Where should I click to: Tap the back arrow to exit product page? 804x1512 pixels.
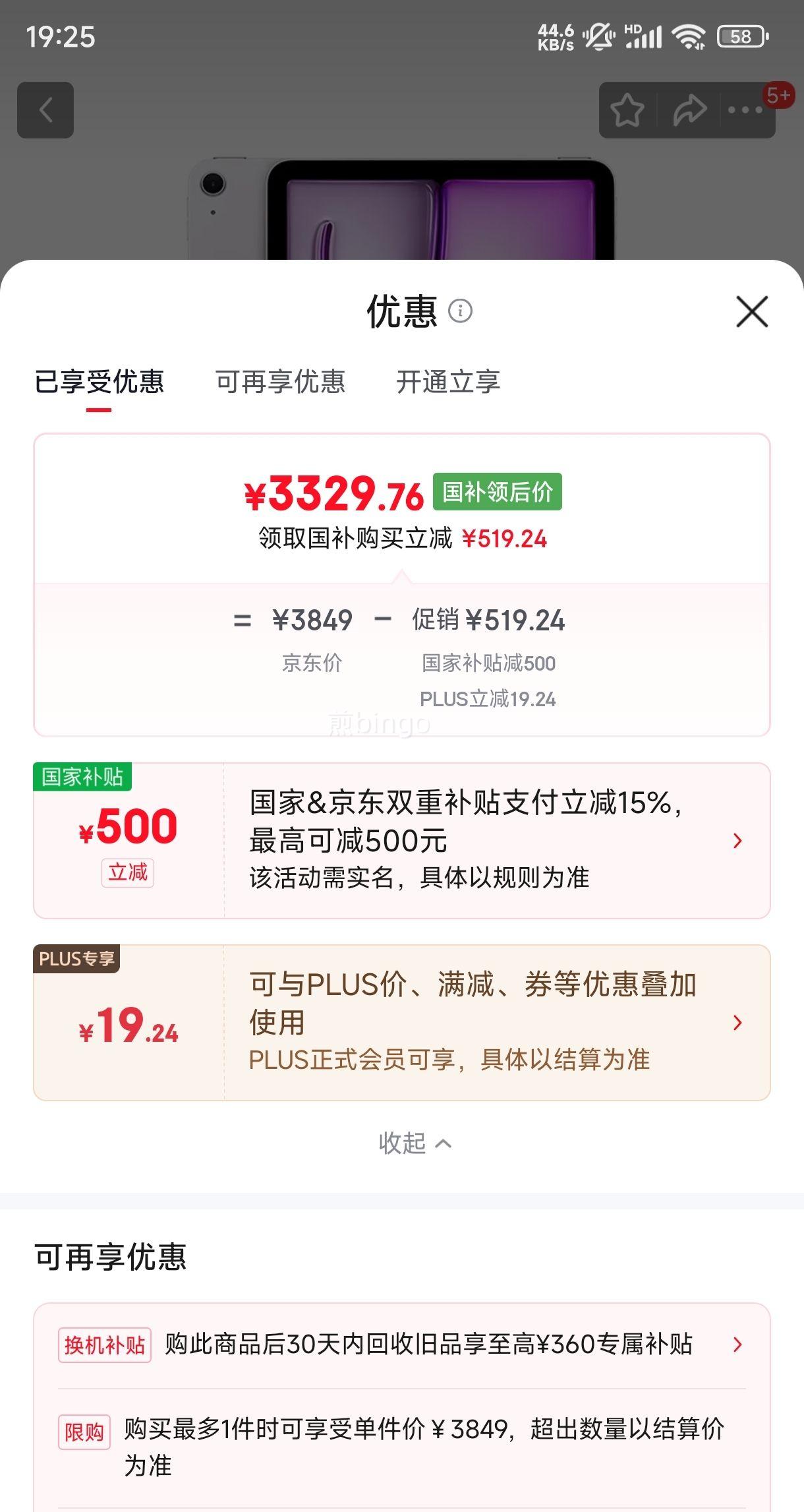click(x=45, y=109)
